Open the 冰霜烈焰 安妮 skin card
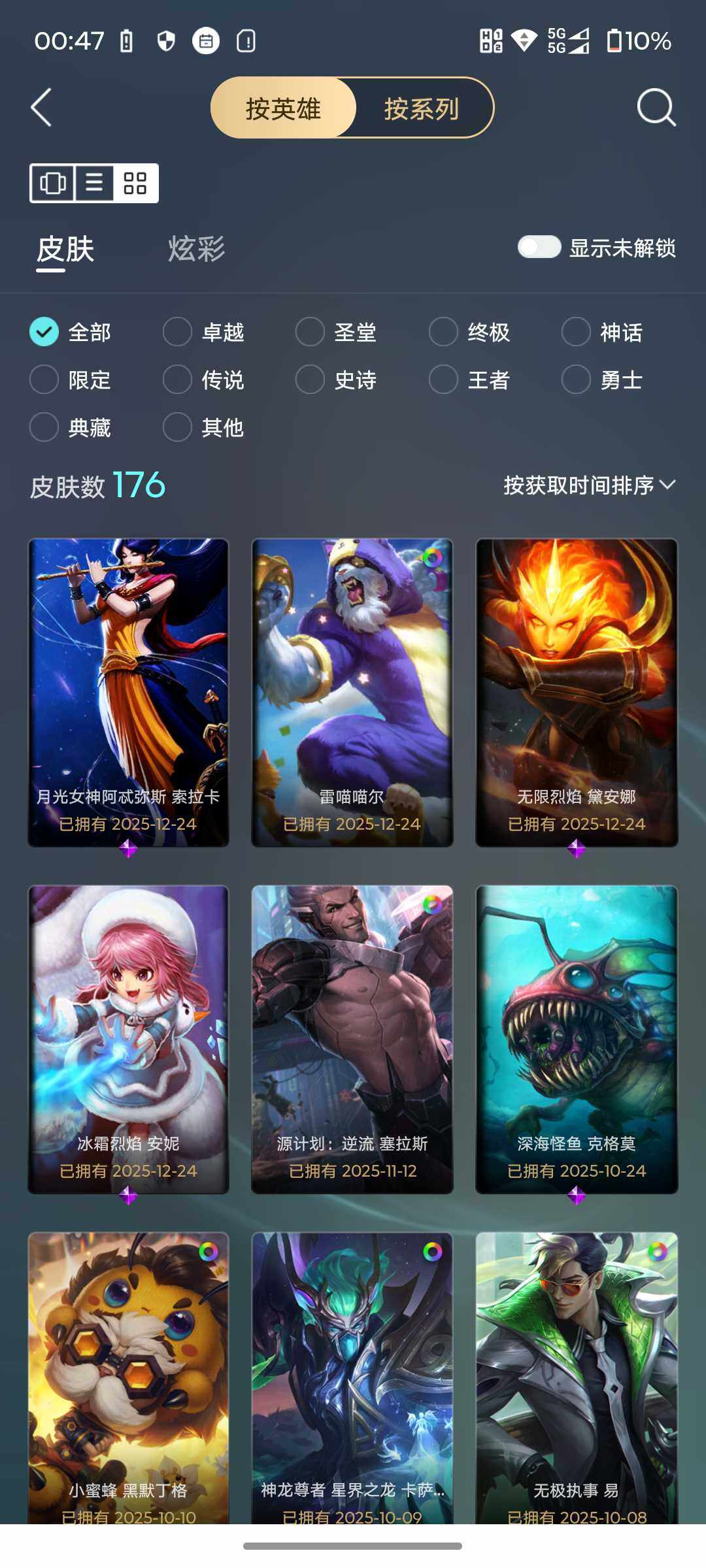 [128, 1039]
